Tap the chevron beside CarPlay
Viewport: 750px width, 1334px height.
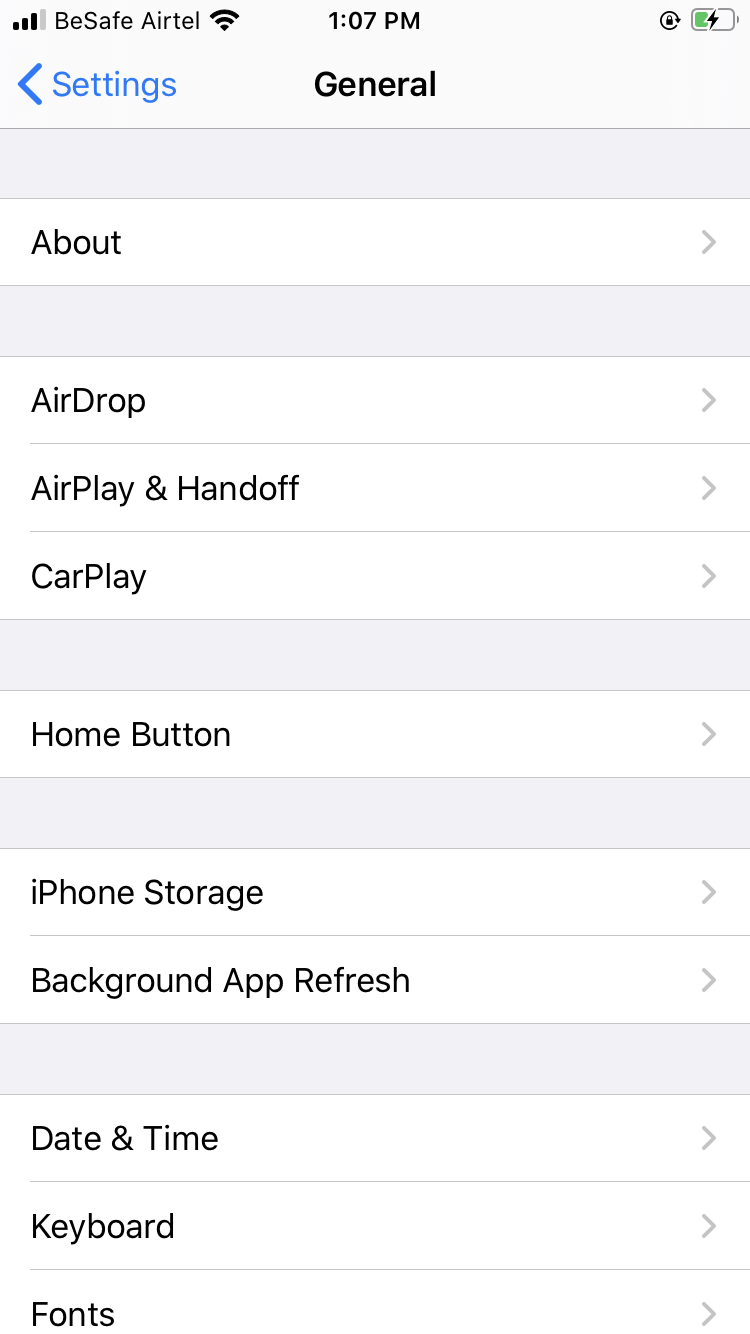click(x=709, y=576)
